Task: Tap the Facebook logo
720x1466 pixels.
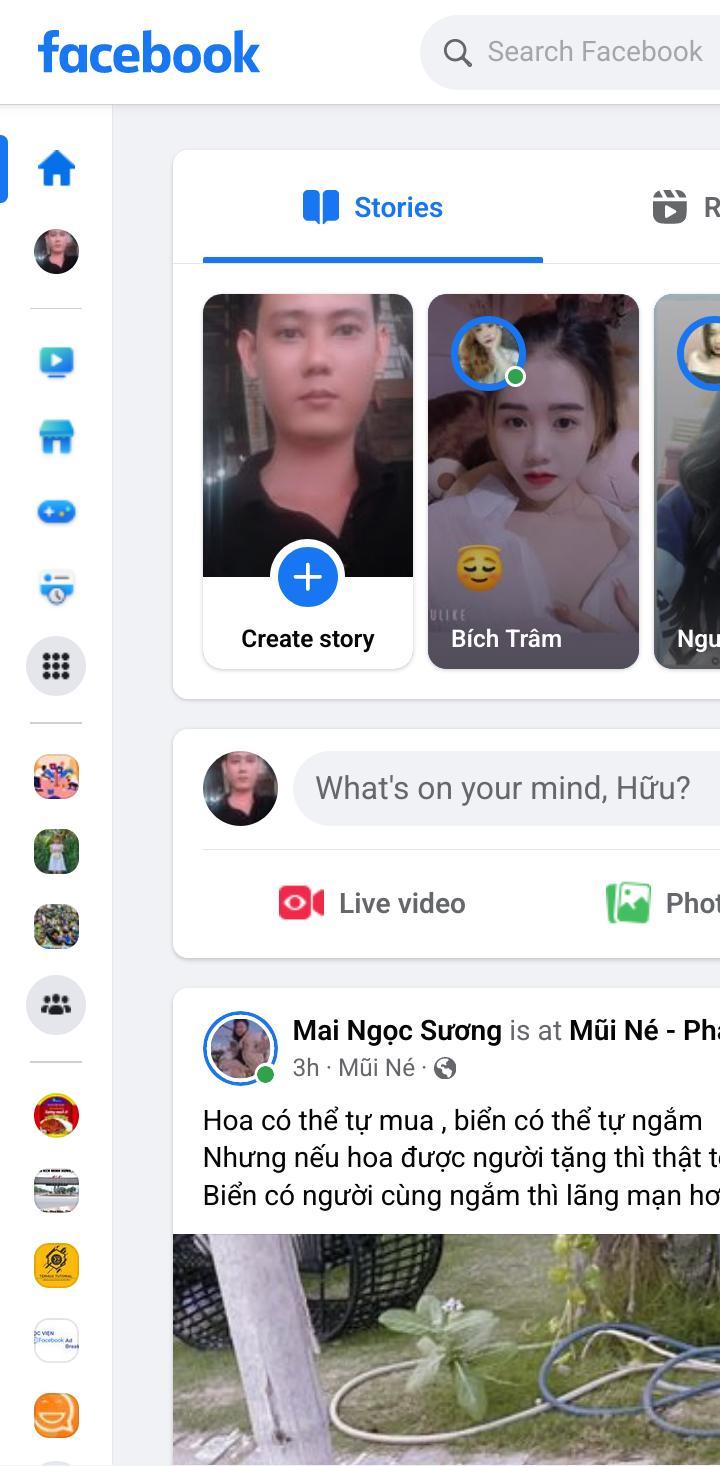Action: [149, 52]
